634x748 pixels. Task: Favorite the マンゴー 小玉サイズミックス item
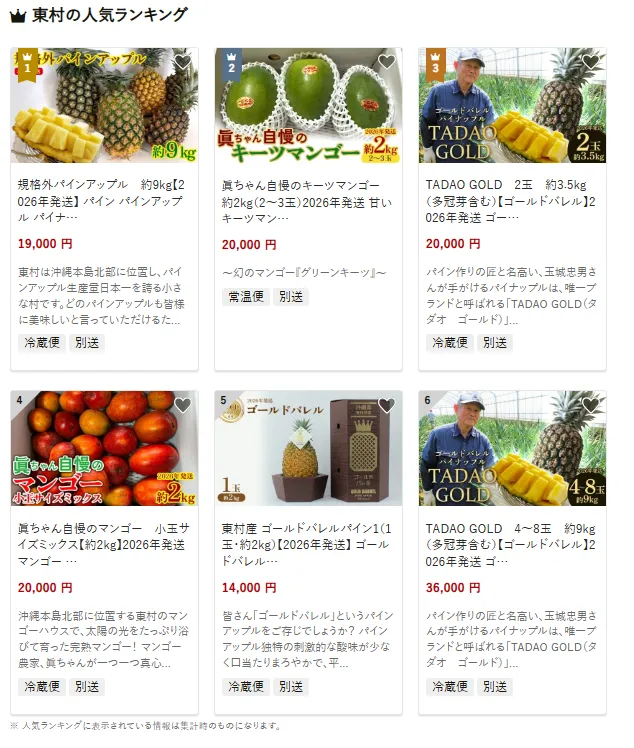(182, 405)
